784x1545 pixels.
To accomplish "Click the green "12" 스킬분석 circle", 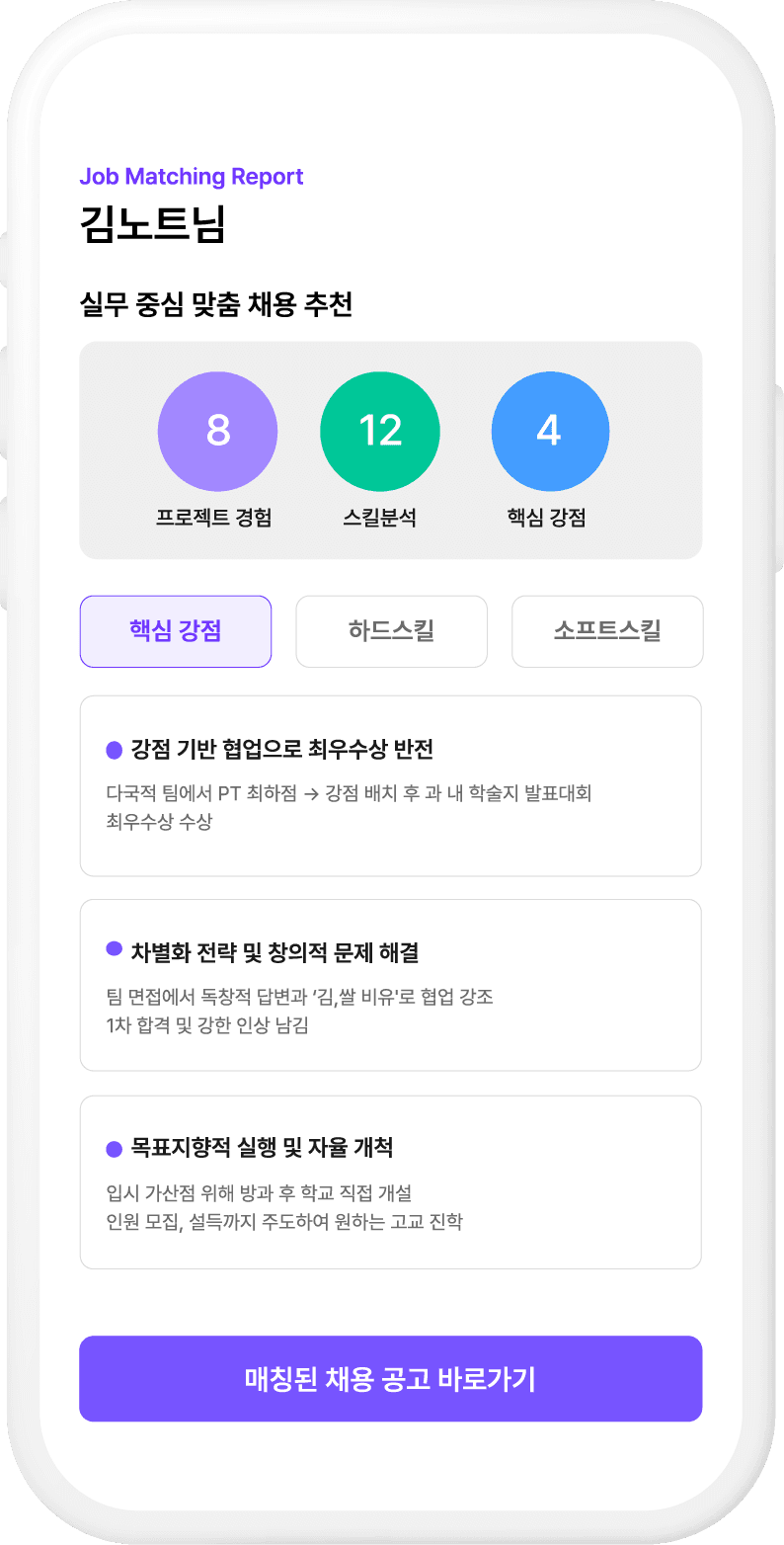I will (379, 432).
